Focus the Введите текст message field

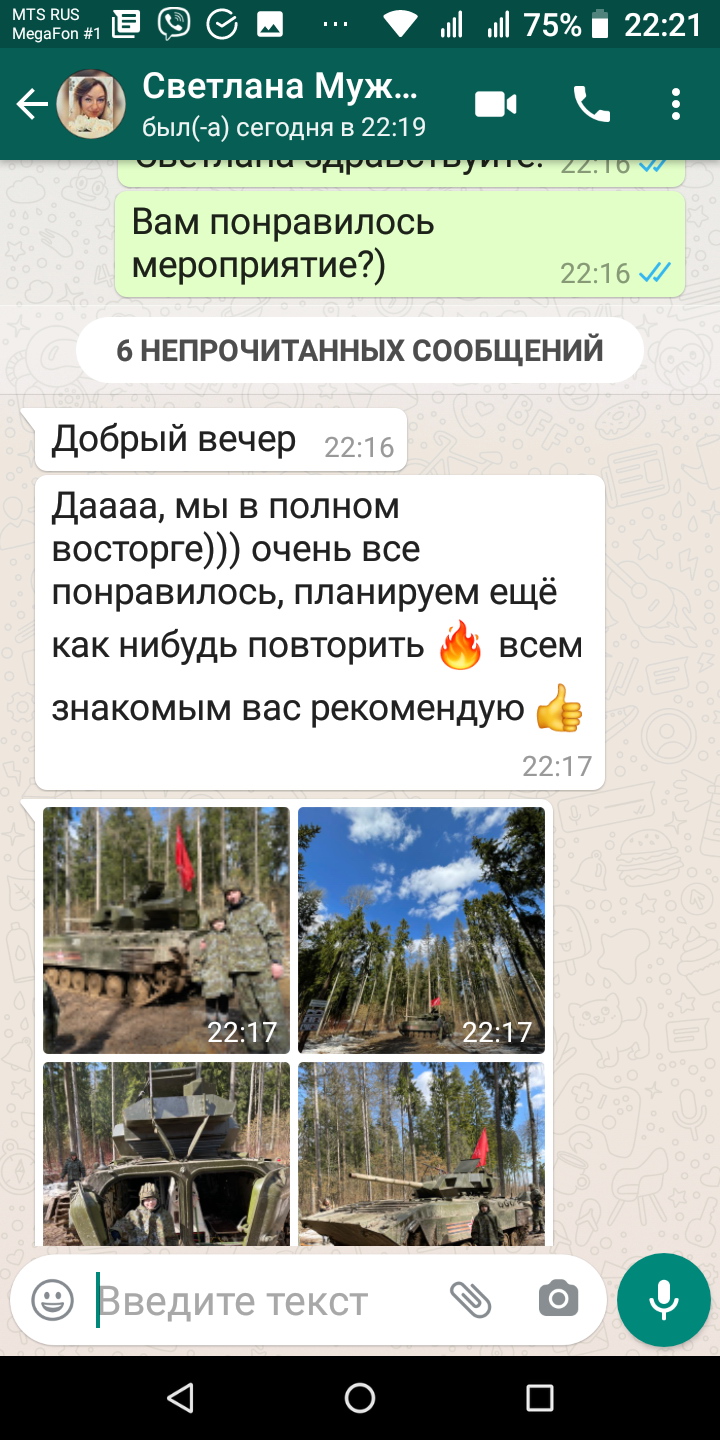pyautogui.click(x=260, y=1300)
